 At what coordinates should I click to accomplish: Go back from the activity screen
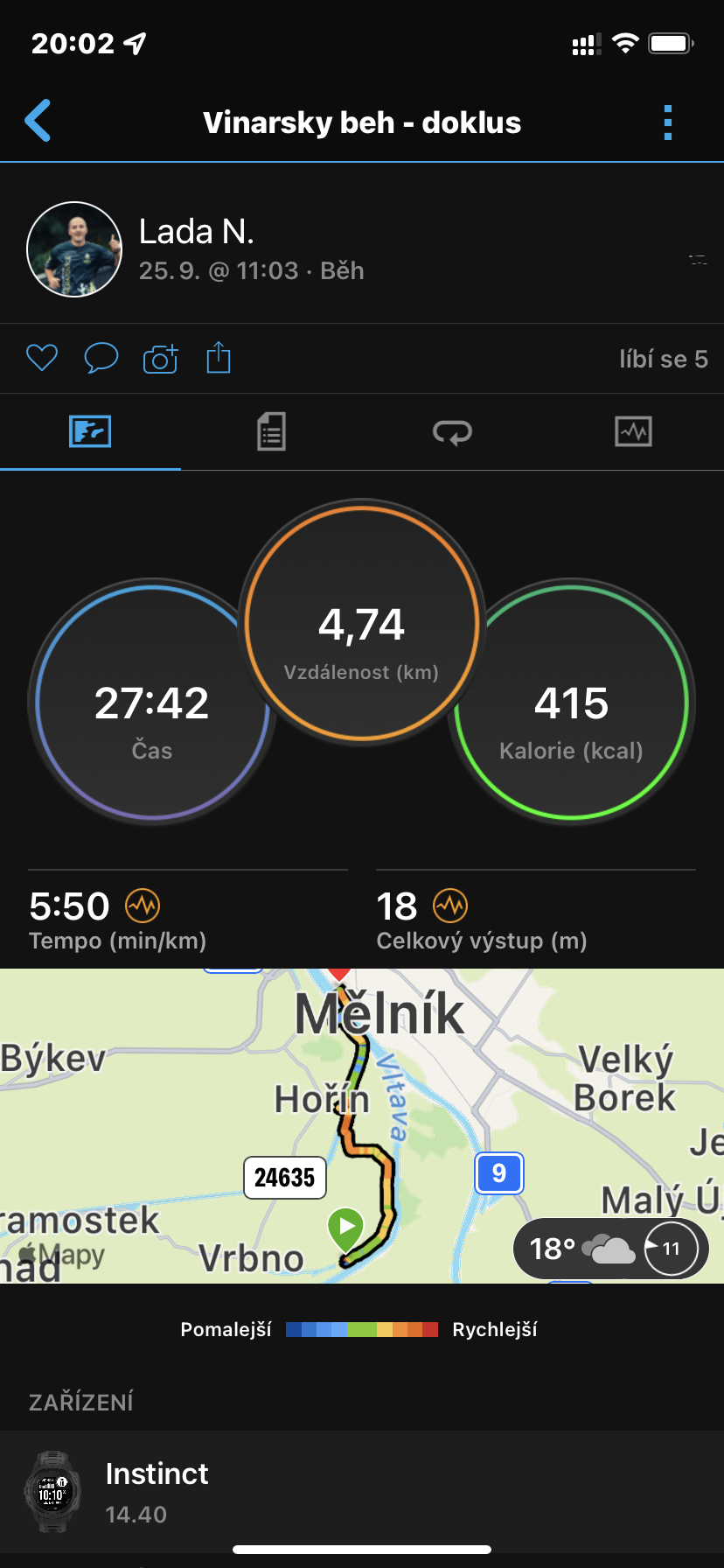point(38,121)
